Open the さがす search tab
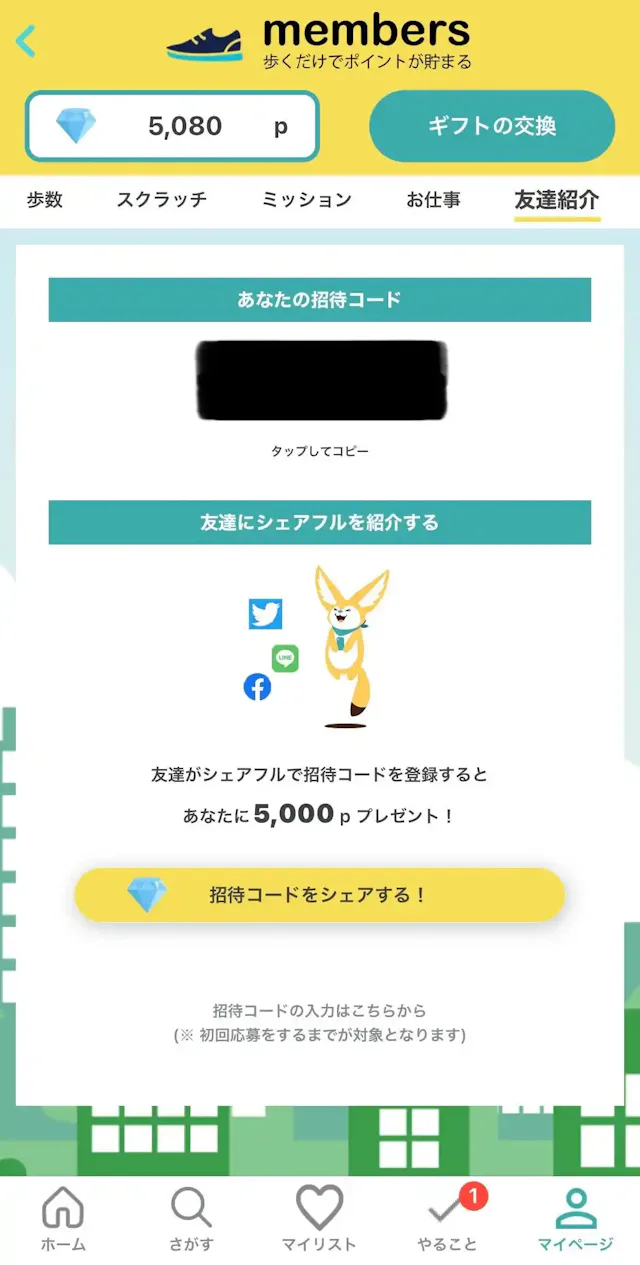This screenshot has height=1265, width=640. click(191, 1218)
